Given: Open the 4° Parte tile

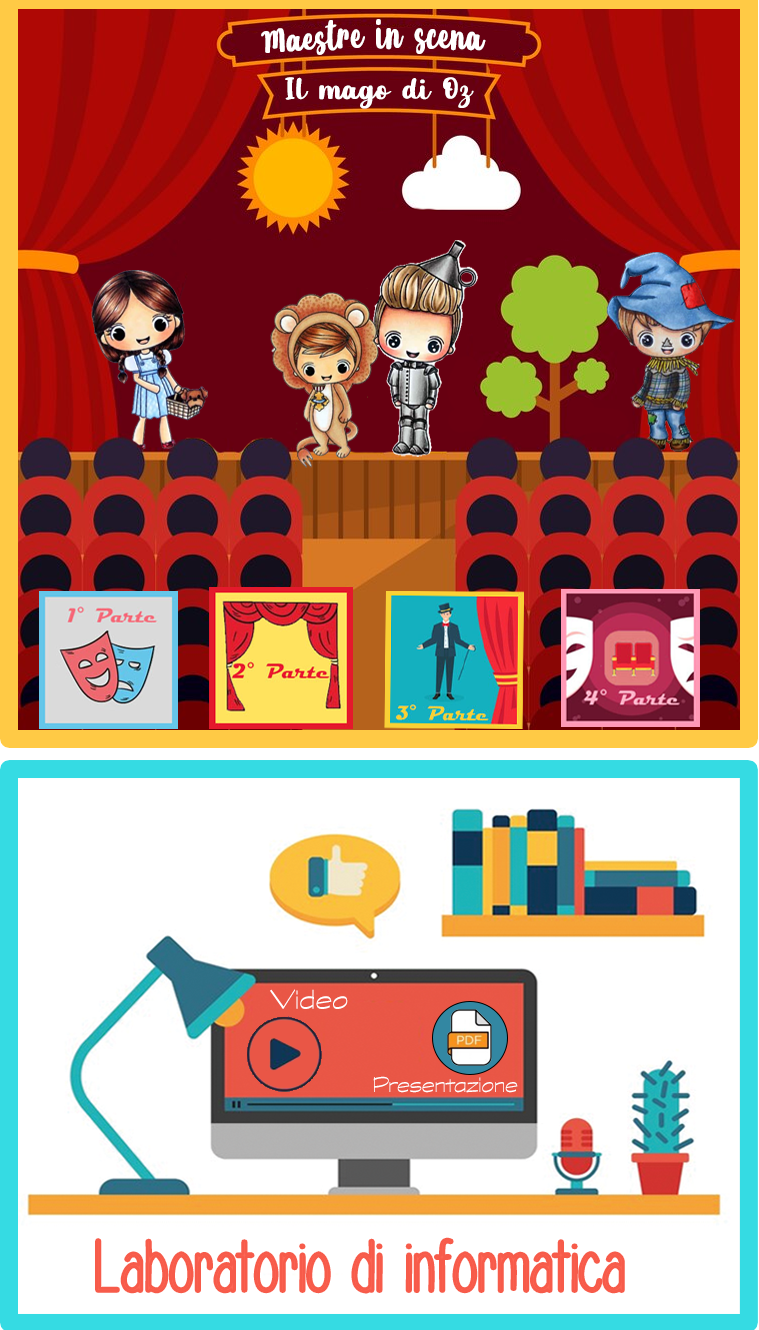Looking at the screenshot, I should click(x=630, y=659).
